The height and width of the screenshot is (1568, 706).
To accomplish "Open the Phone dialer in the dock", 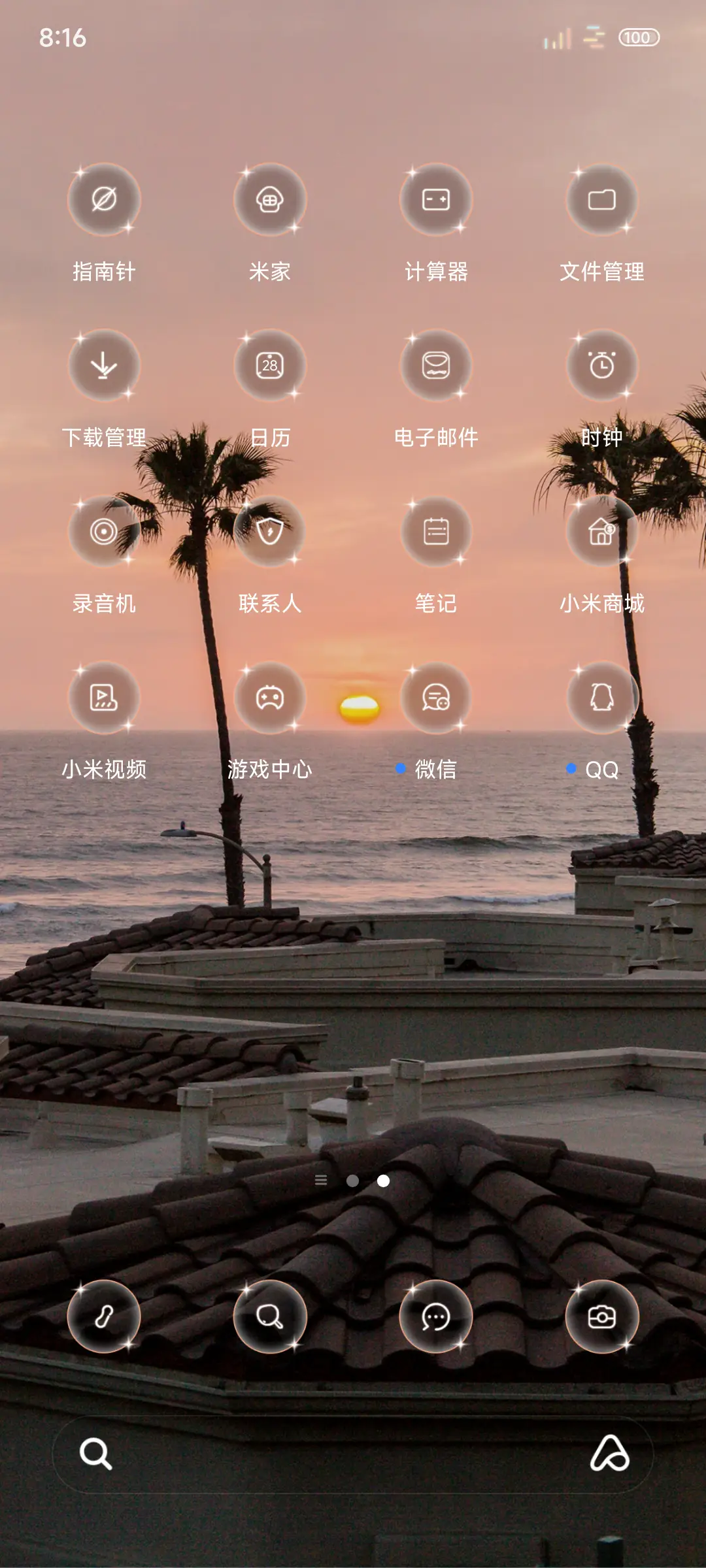I will (x=105, y=1316).
